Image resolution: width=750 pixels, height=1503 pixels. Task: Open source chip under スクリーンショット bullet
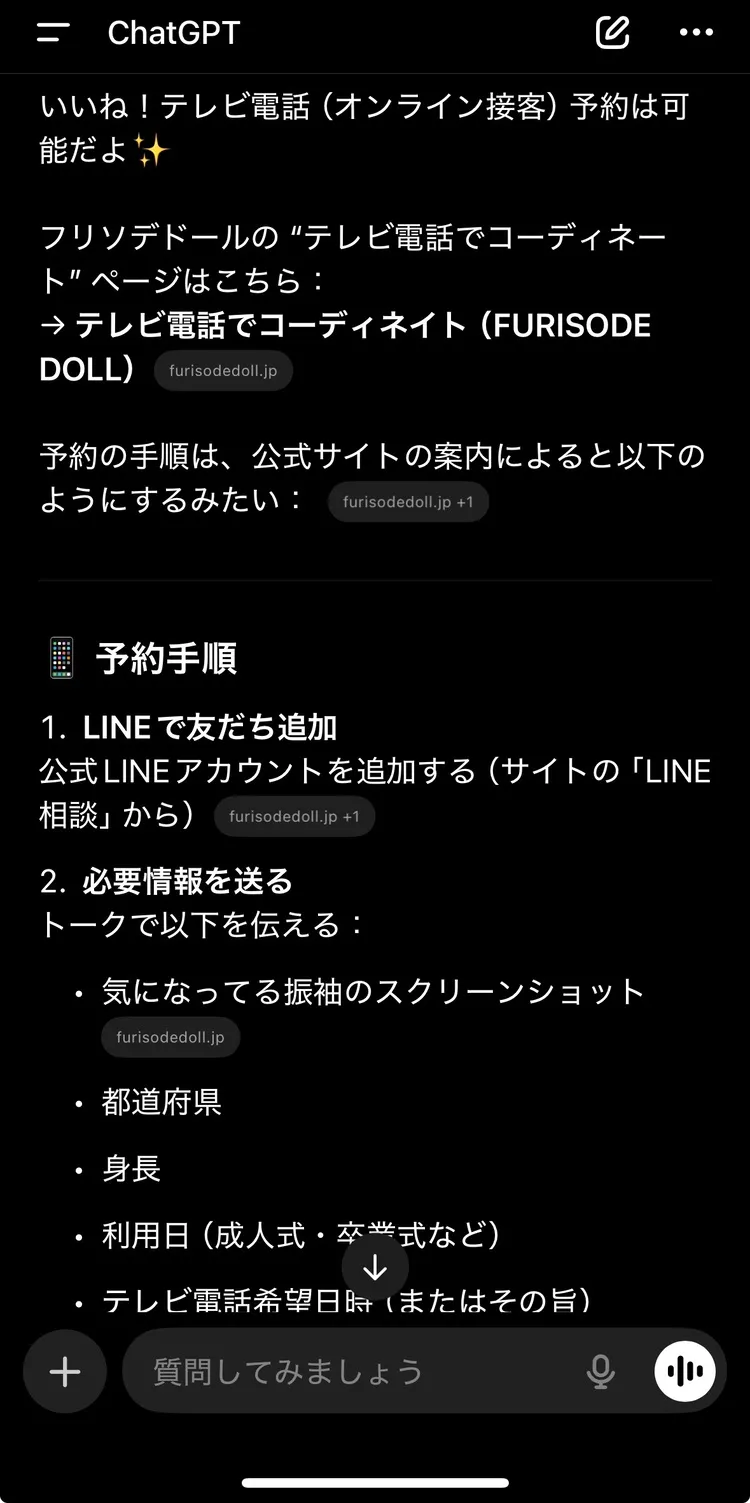(x=170, y=1037)
